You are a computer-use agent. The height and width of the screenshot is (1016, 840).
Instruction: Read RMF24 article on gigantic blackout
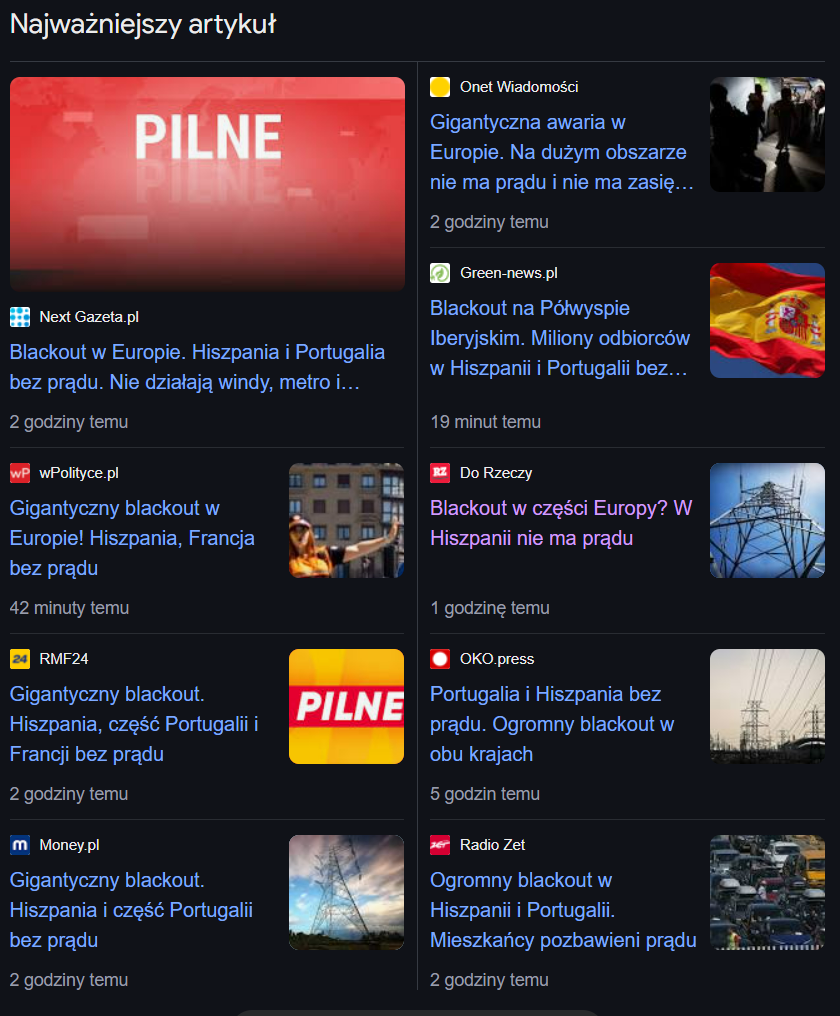coord(134,723)
